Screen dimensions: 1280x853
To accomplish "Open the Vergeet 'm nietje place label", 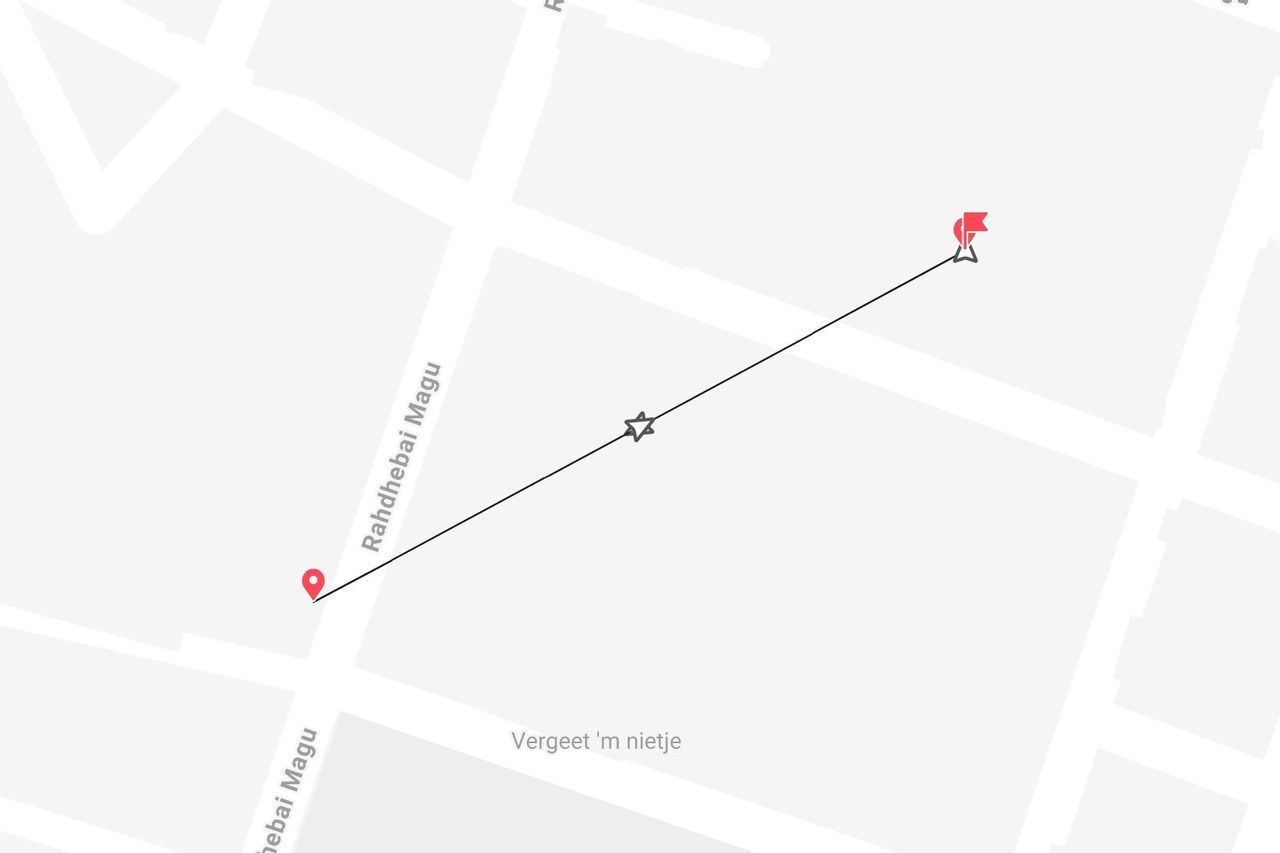I will click(596, 741).
